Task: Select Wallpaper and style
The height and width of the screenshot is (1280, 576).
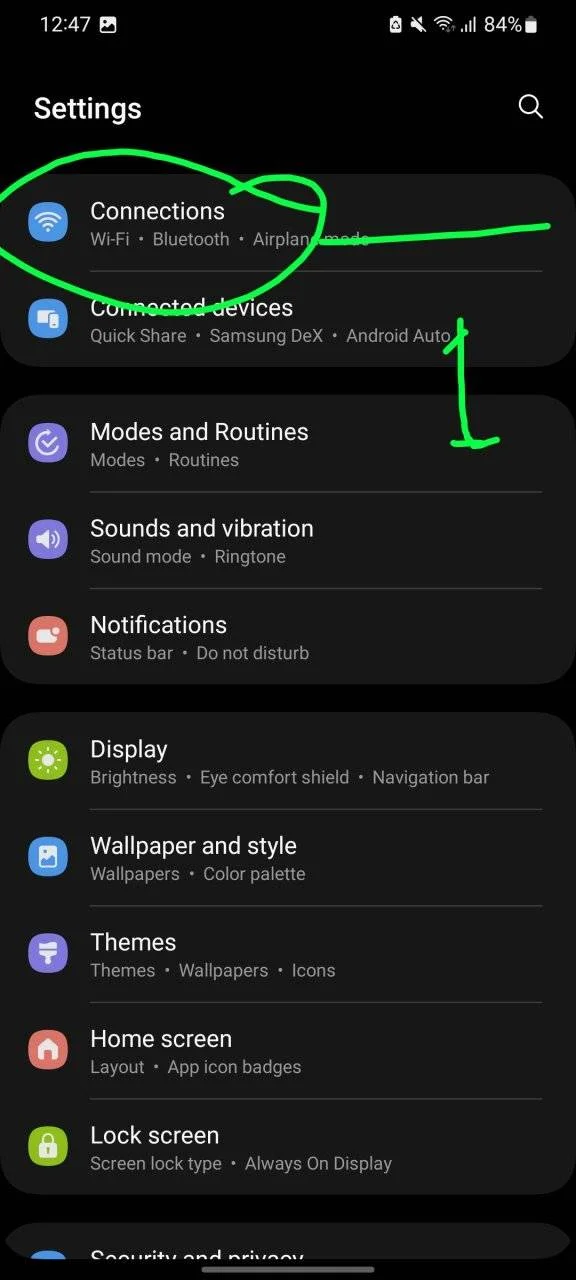Action: tap(288, 857)
